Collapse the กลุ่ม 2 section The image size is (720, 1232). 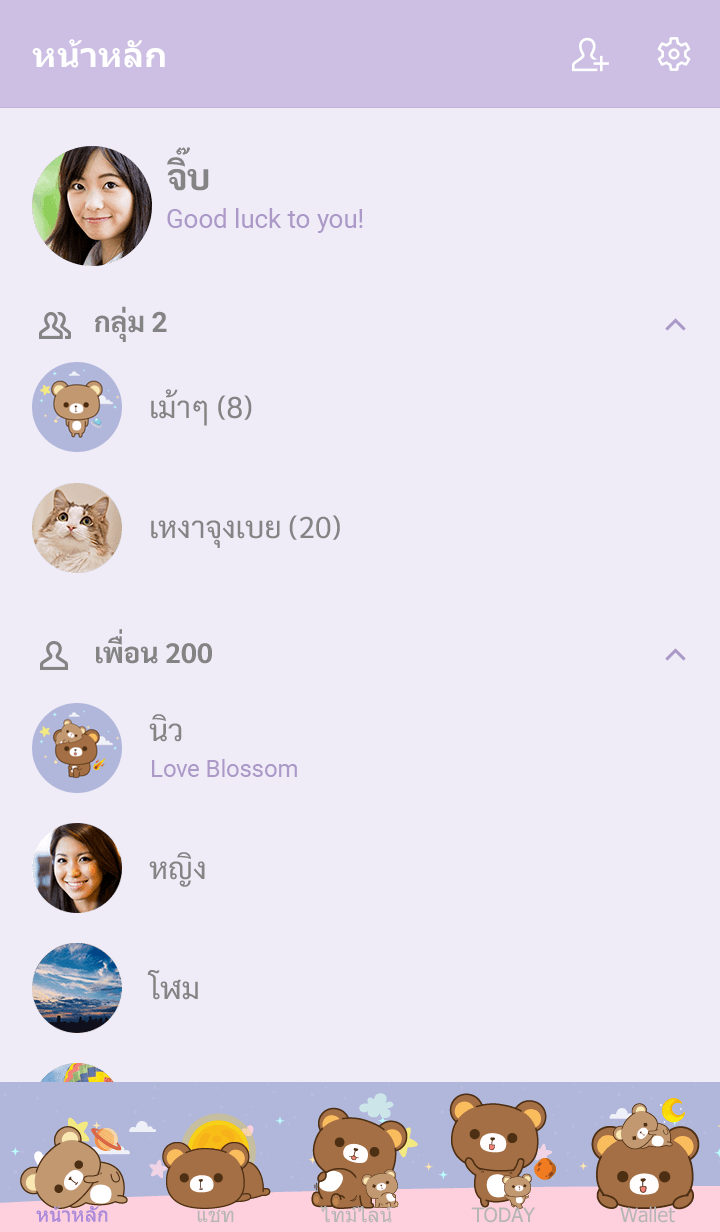point(676,324)
